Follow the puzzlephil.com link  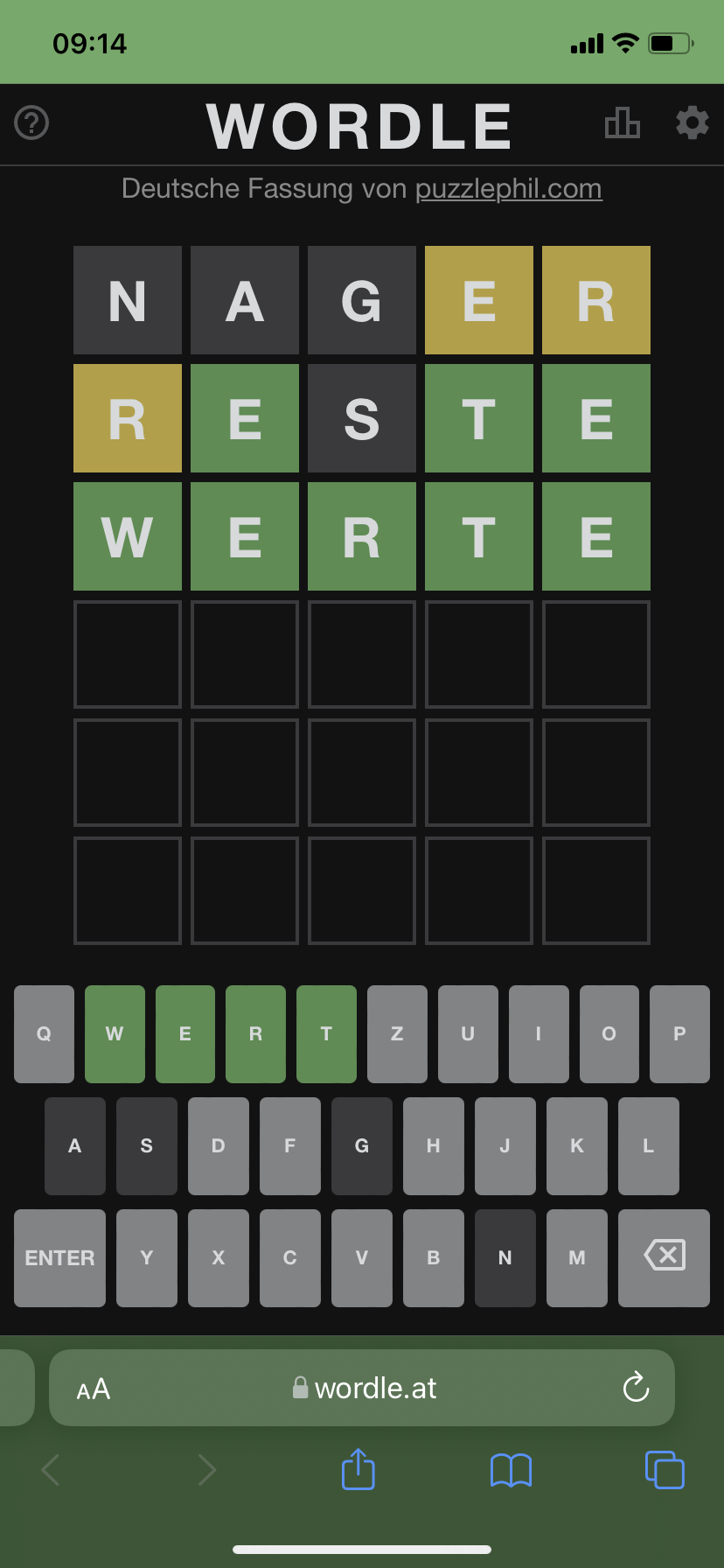click(508, 189)
